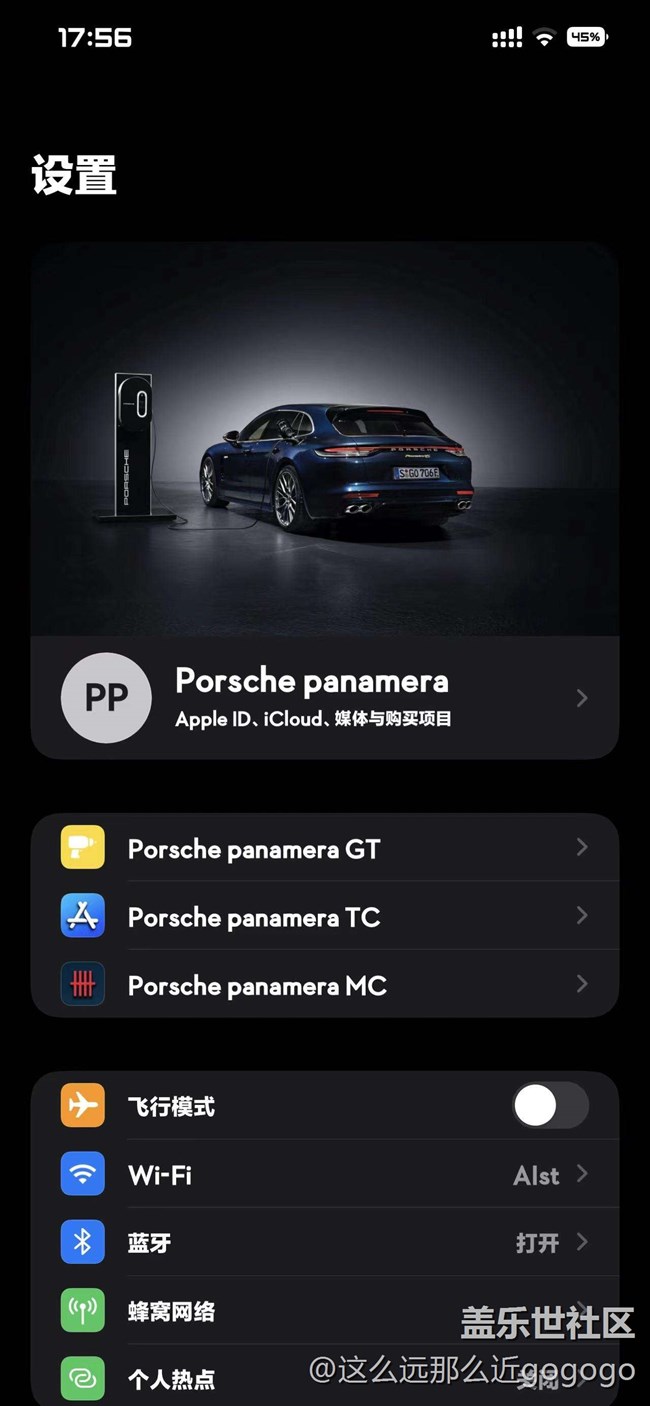Toggle the 飞行模式 switch
The height and width of the screenshot is (1406, 650).
click(550, 1106)
